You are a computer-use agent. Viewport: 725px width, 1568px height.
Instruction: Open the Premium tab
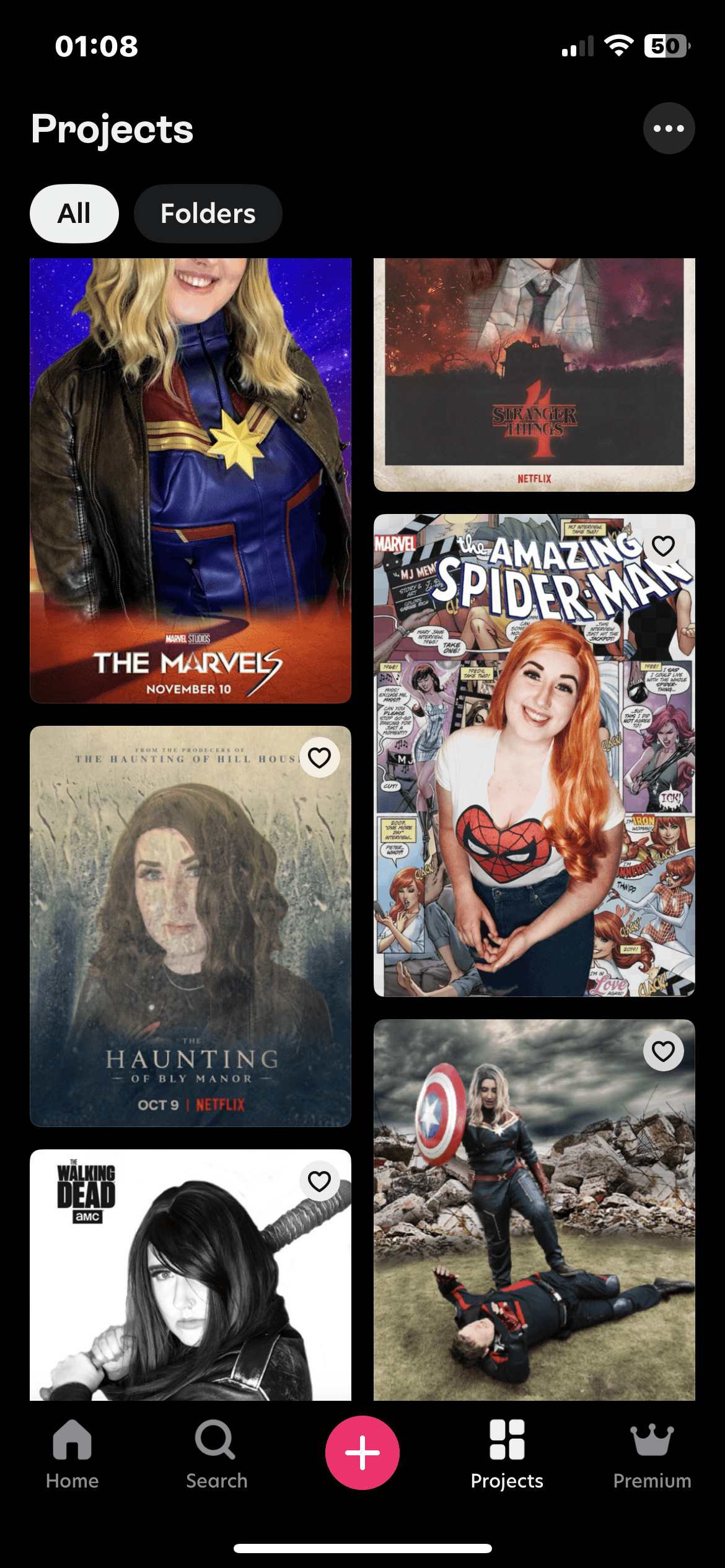tap(652, 1453)
